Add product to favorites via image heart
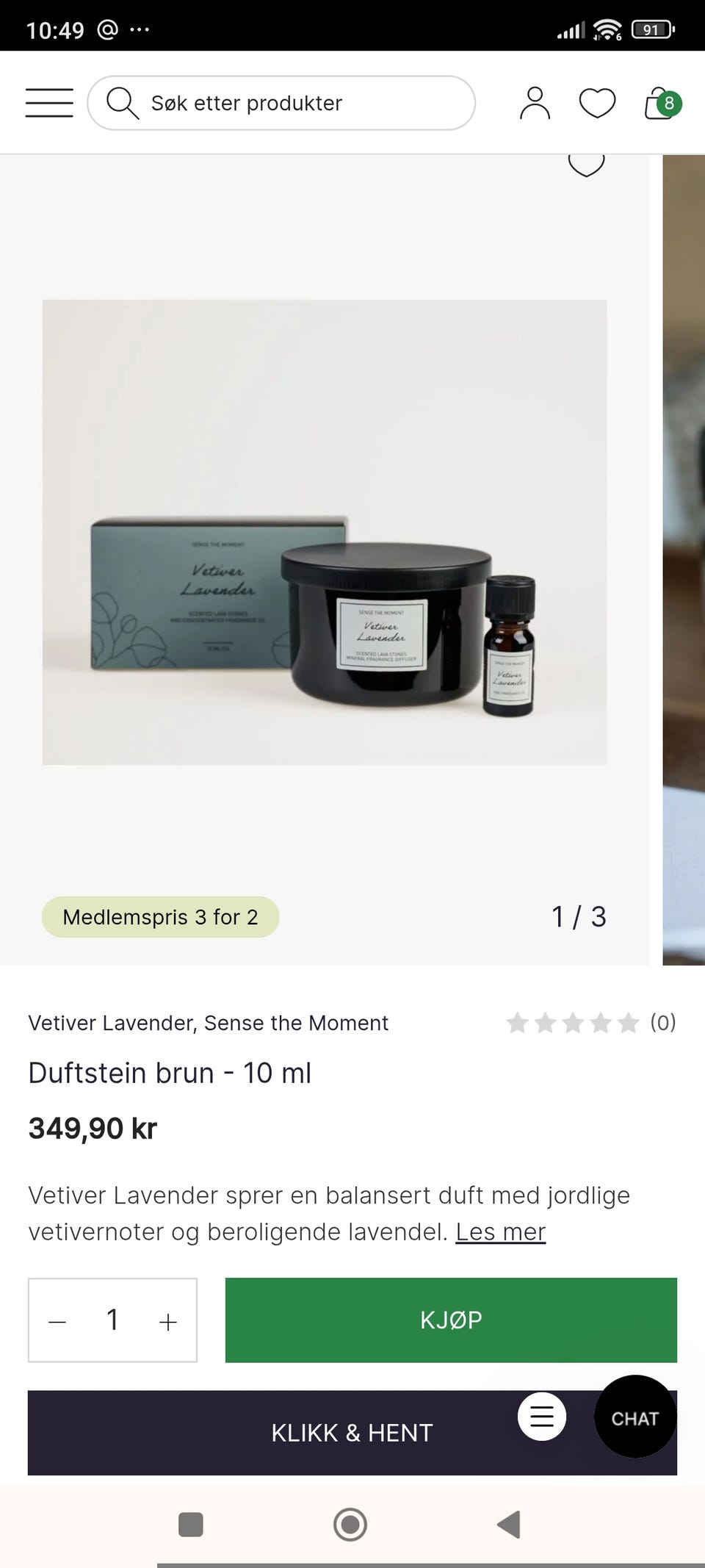 [586, 163]
